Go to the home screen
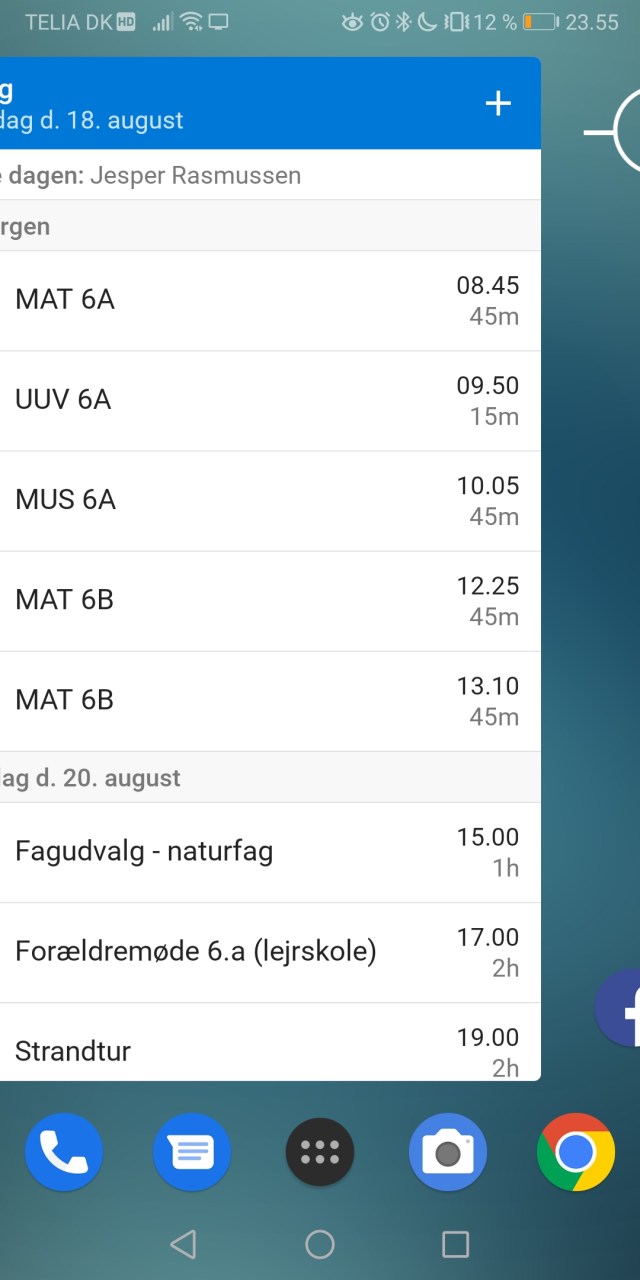Image resolution: width=640 pixels, height=1280 pixels. click(x=320, y=1244)
